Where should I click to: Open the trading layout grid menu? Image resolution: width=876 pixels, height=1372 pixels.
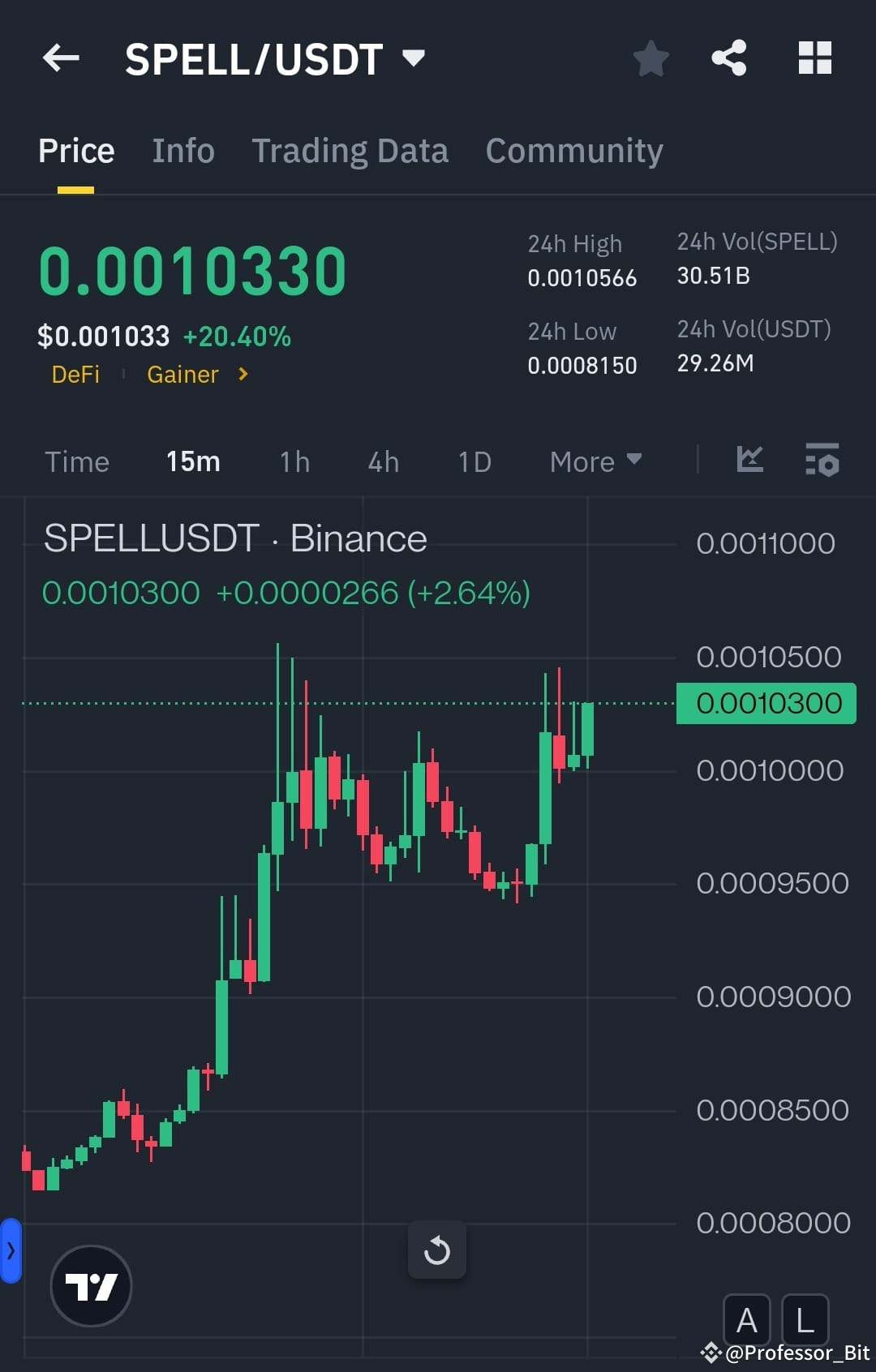[x=814, y=58]
